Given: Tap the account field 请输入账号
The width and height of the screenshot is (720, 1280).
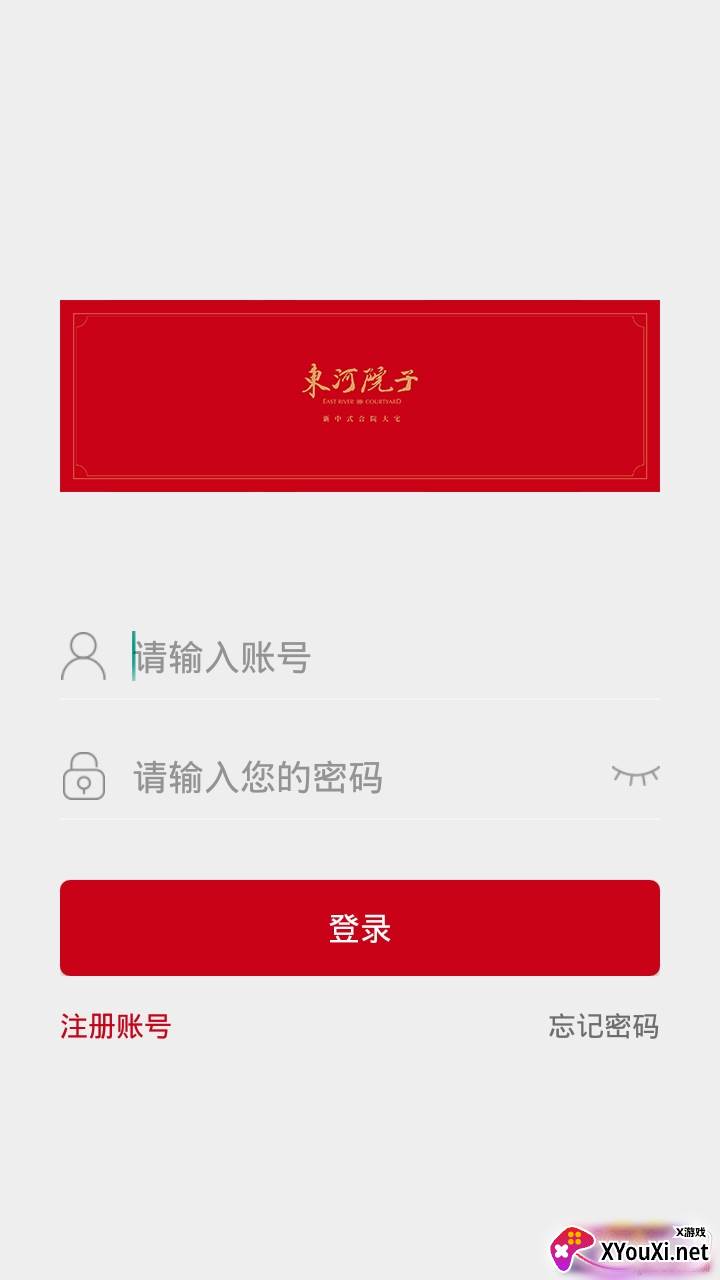Looking at the screenshot, I should 395,657.
